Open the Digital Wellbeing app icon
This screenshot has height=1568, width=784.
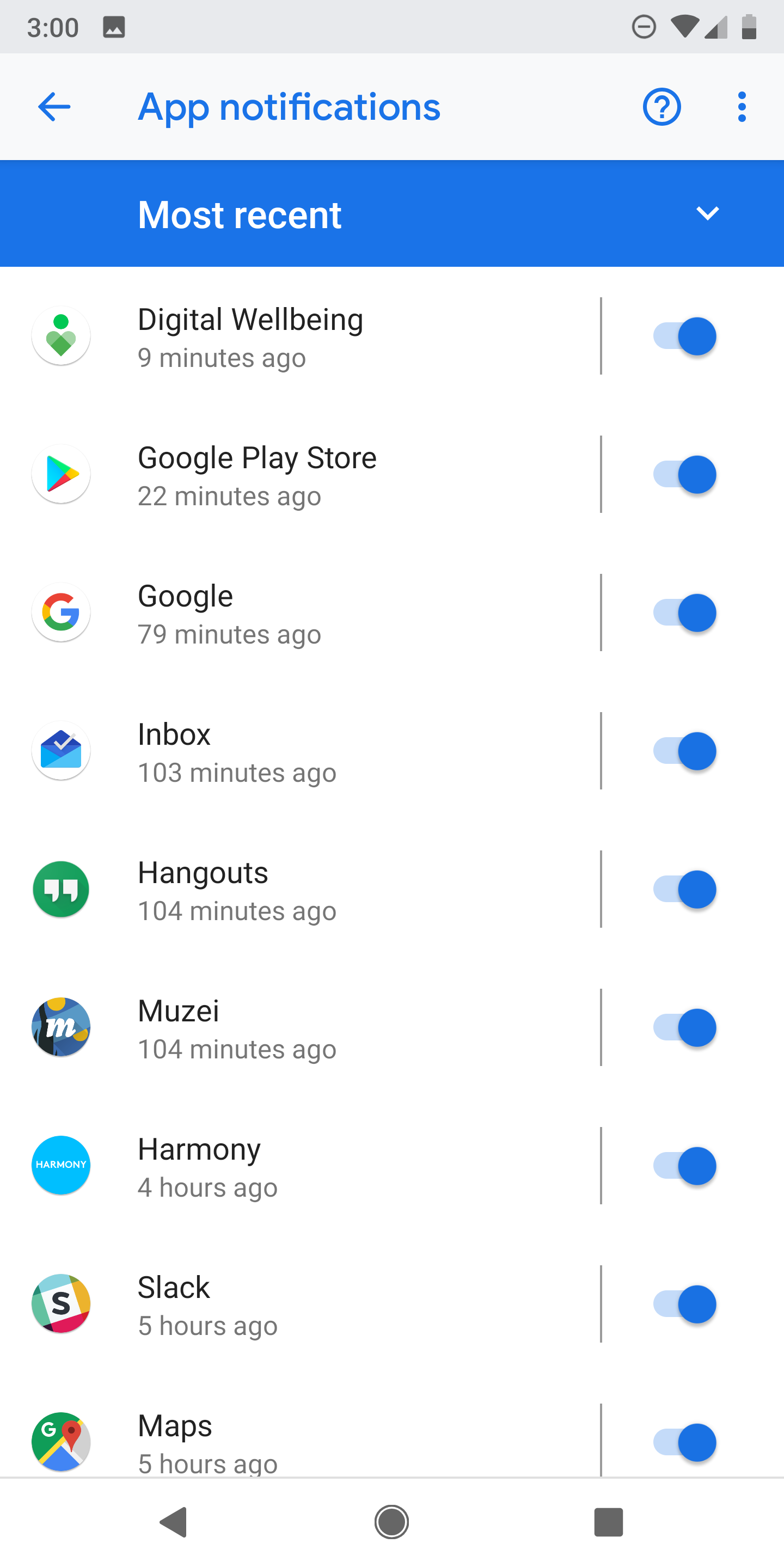(61, 335)
